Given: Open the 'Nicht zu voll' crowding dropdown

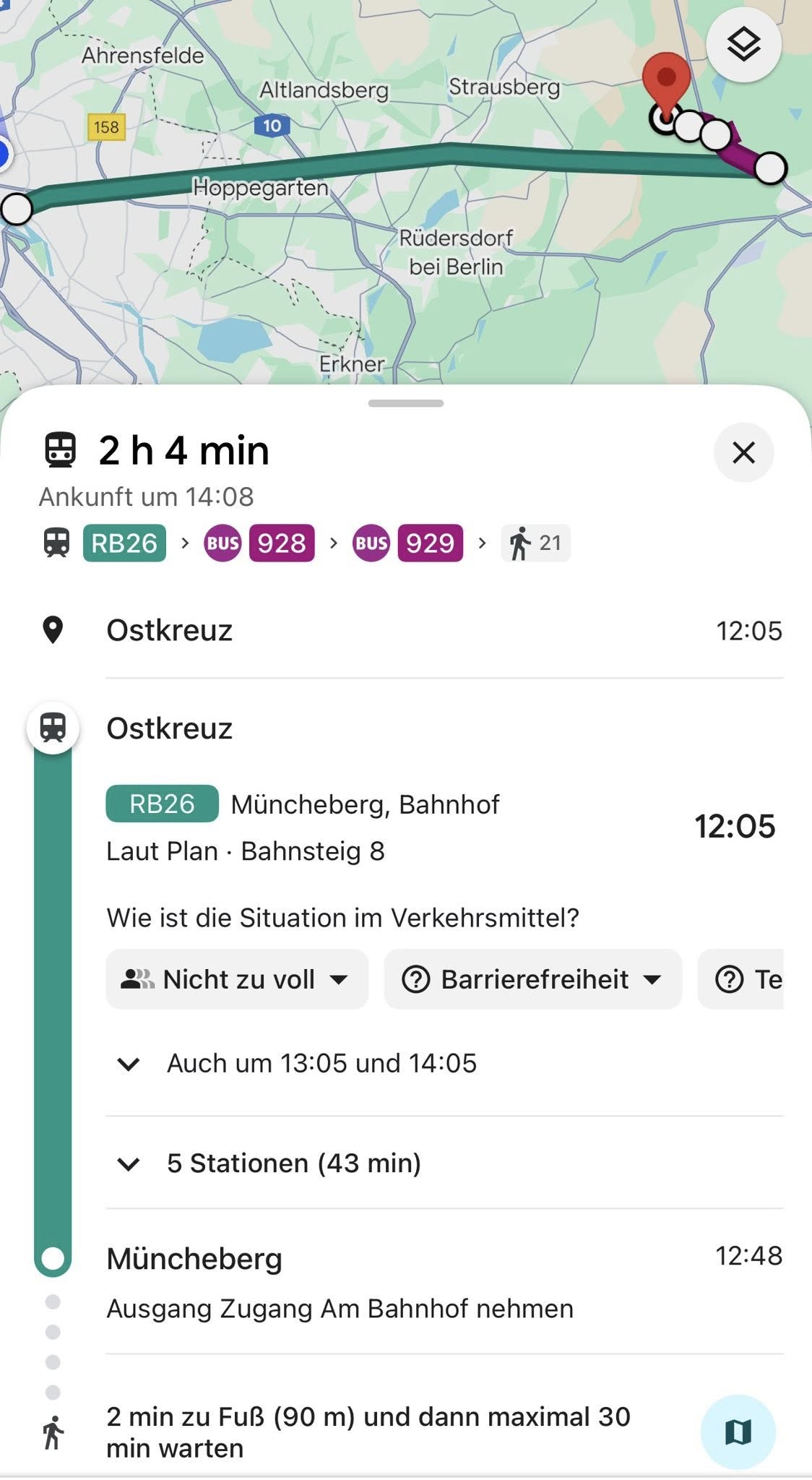Looking at the screenshot, I should [236, 979].
